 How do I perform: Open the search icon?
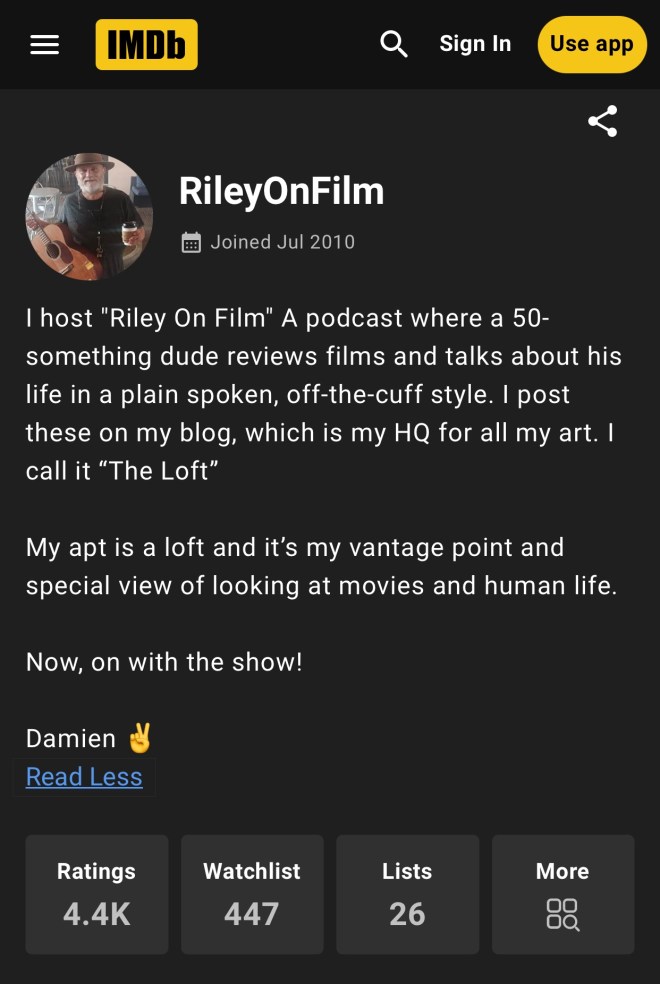tap(394, 44)
